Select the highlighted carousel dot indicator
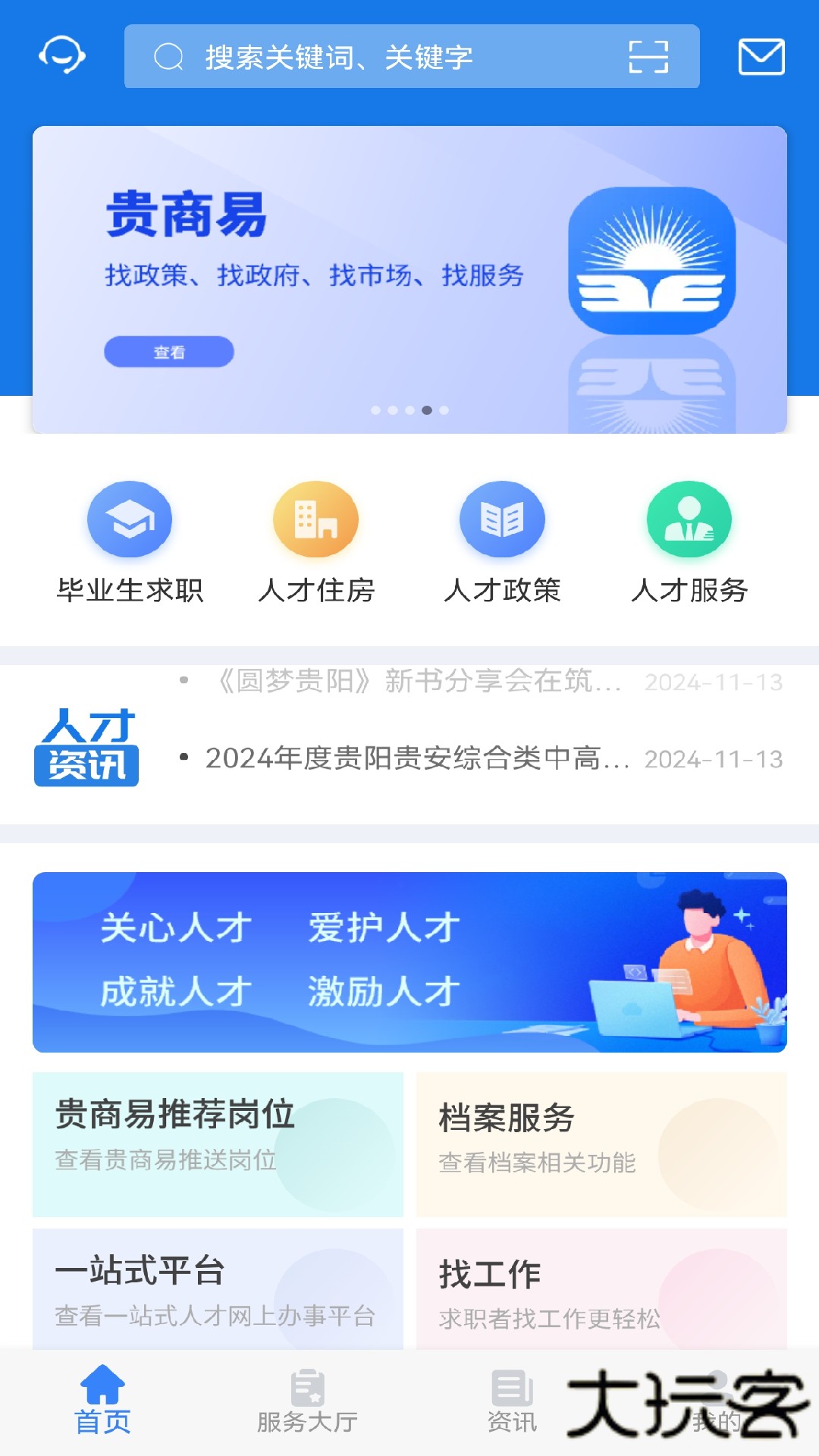 click(x=425, y=410)
